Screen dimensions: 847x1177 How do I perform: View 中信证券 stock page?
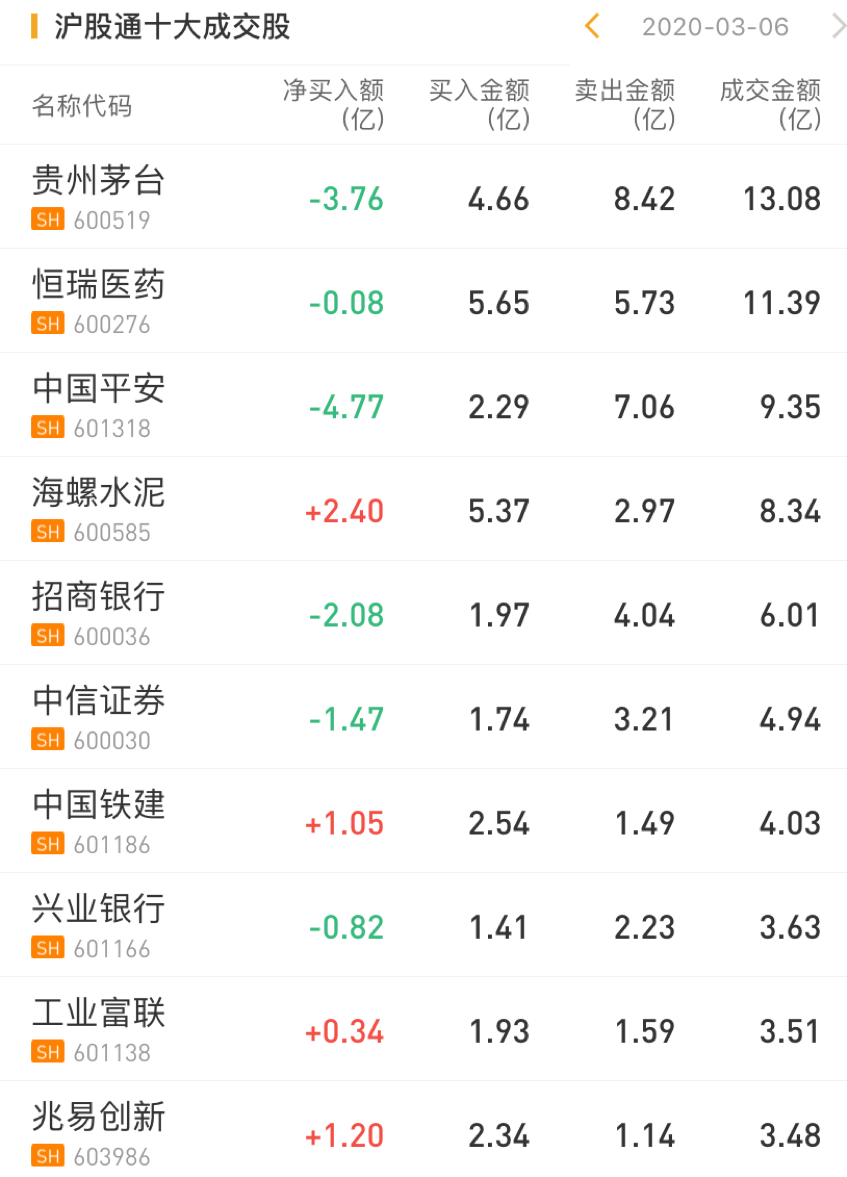98,702
